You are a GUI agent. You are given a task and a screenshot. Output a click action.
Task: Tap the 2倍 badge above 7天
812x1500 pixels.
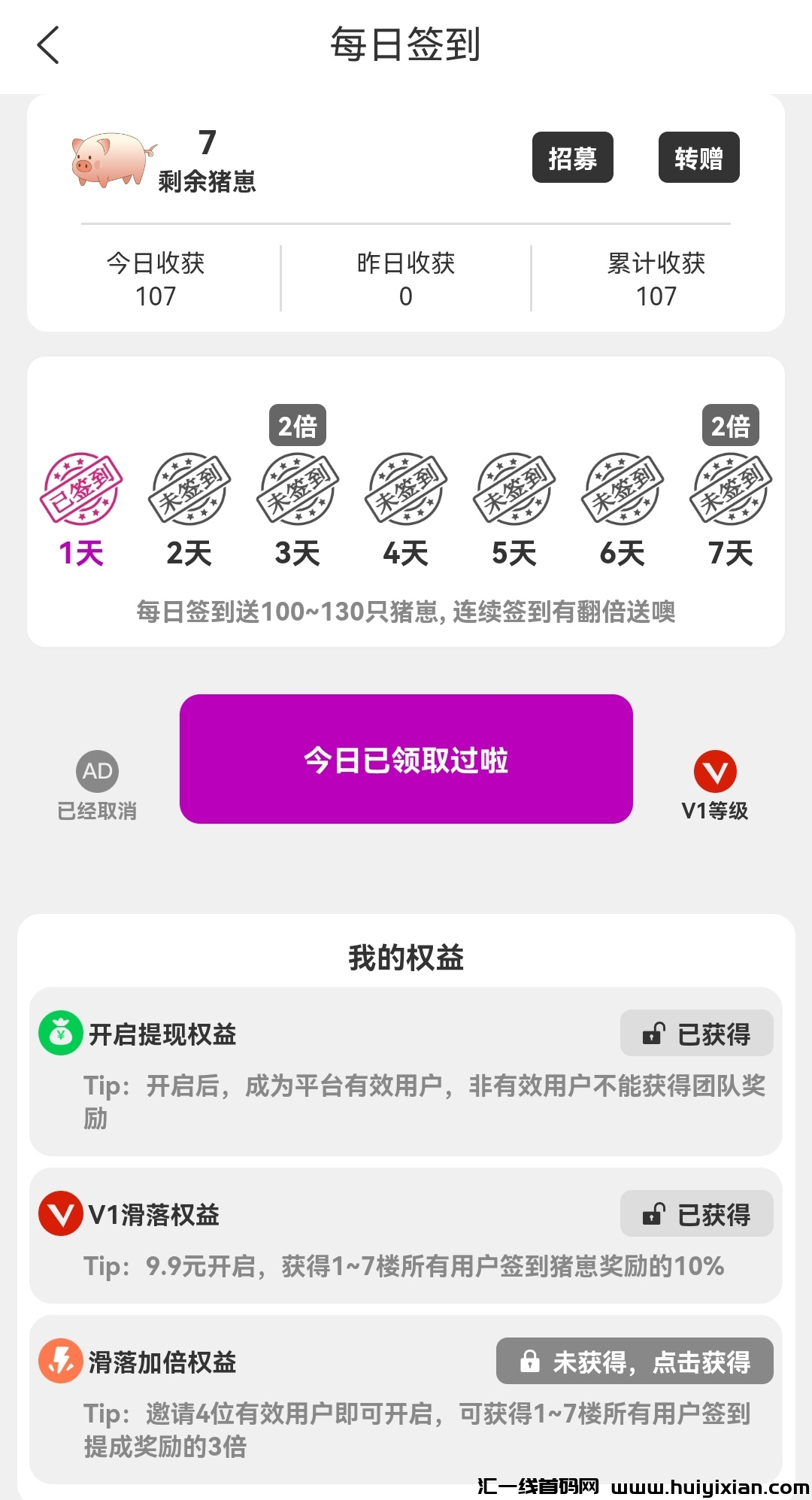point(730,425)
